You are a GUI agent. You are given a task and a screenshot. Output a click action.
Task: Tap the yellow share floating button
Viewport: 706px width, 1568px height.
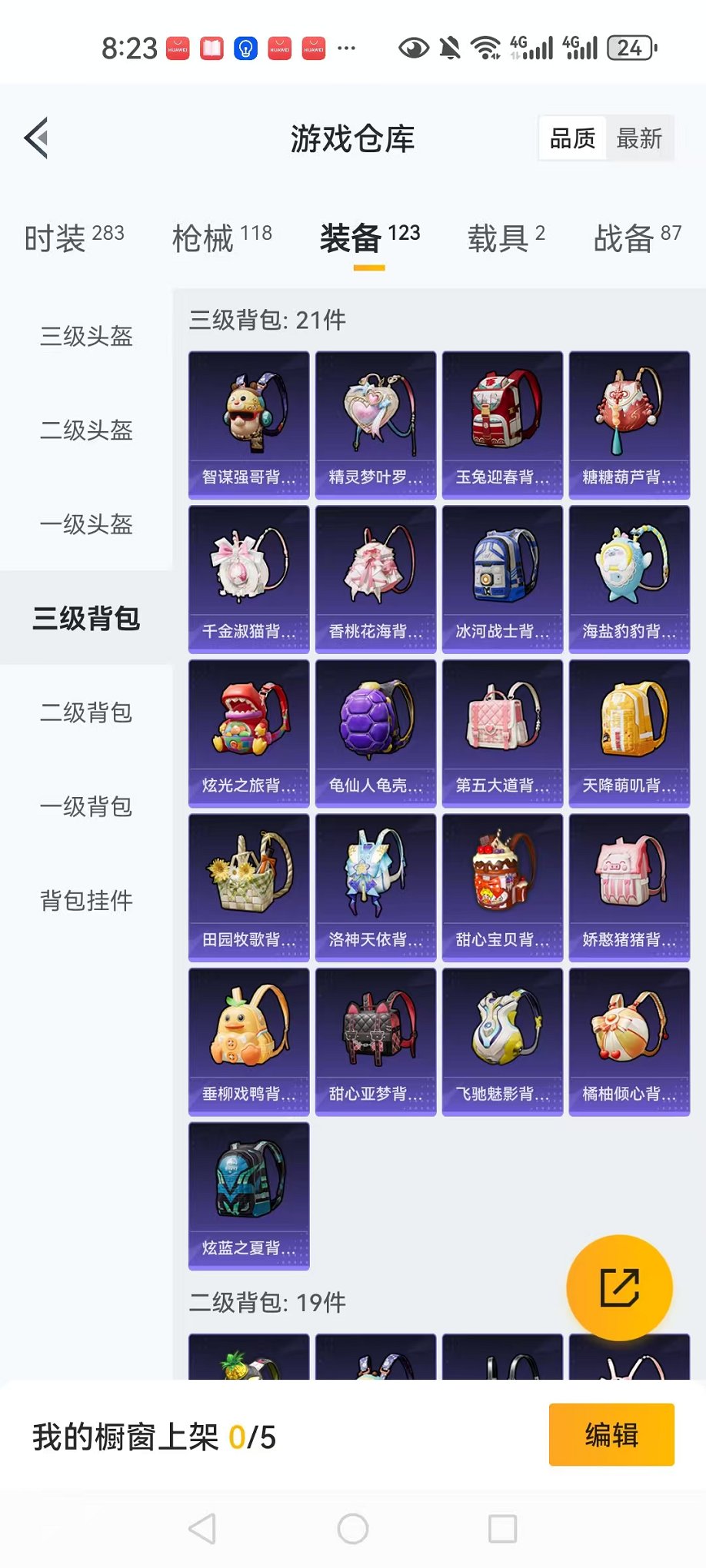(x=619, y=1287)
